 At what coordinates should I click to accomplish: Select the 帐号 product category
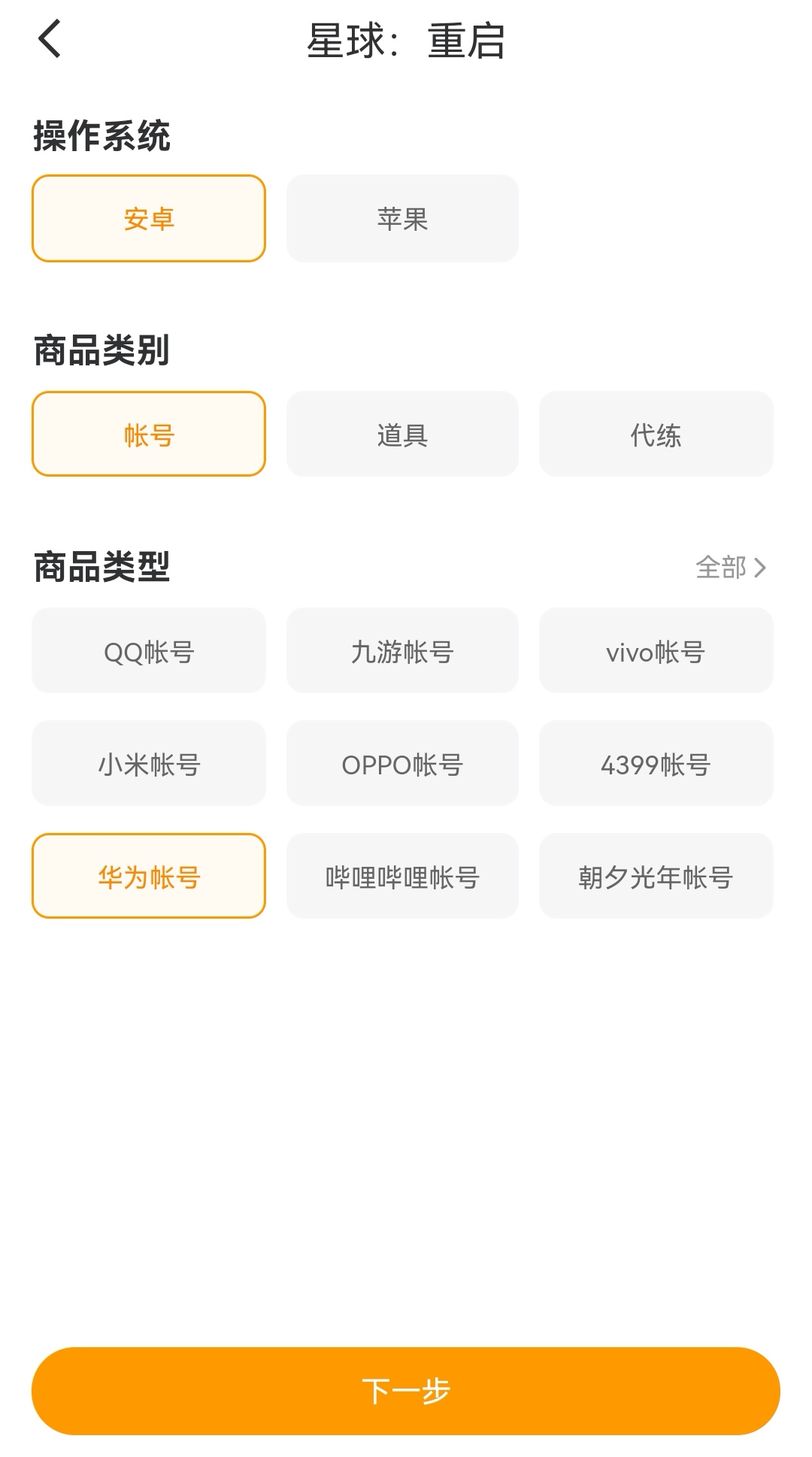pos(149,435)
